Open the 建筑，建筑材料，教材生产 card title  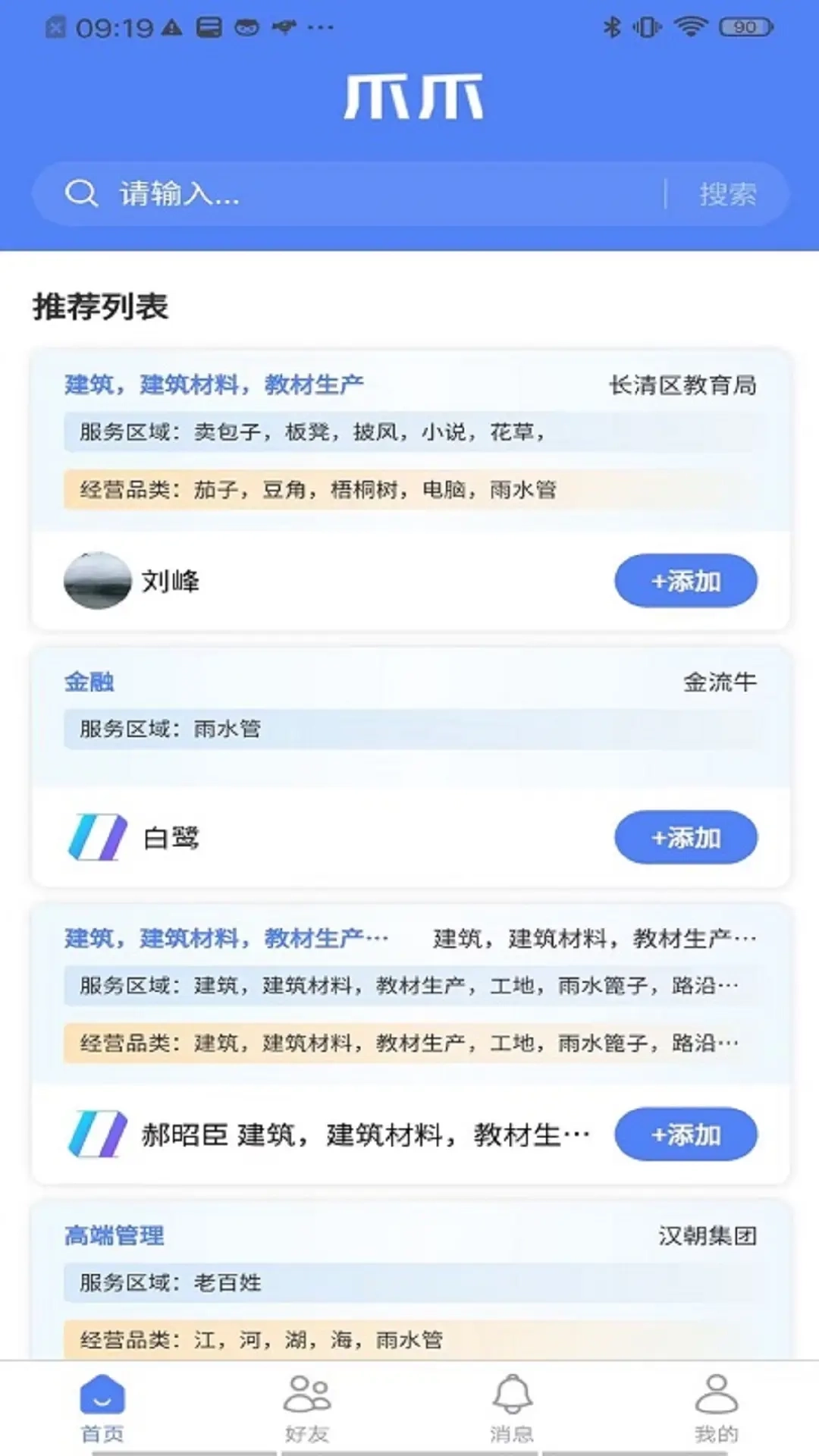213,384
